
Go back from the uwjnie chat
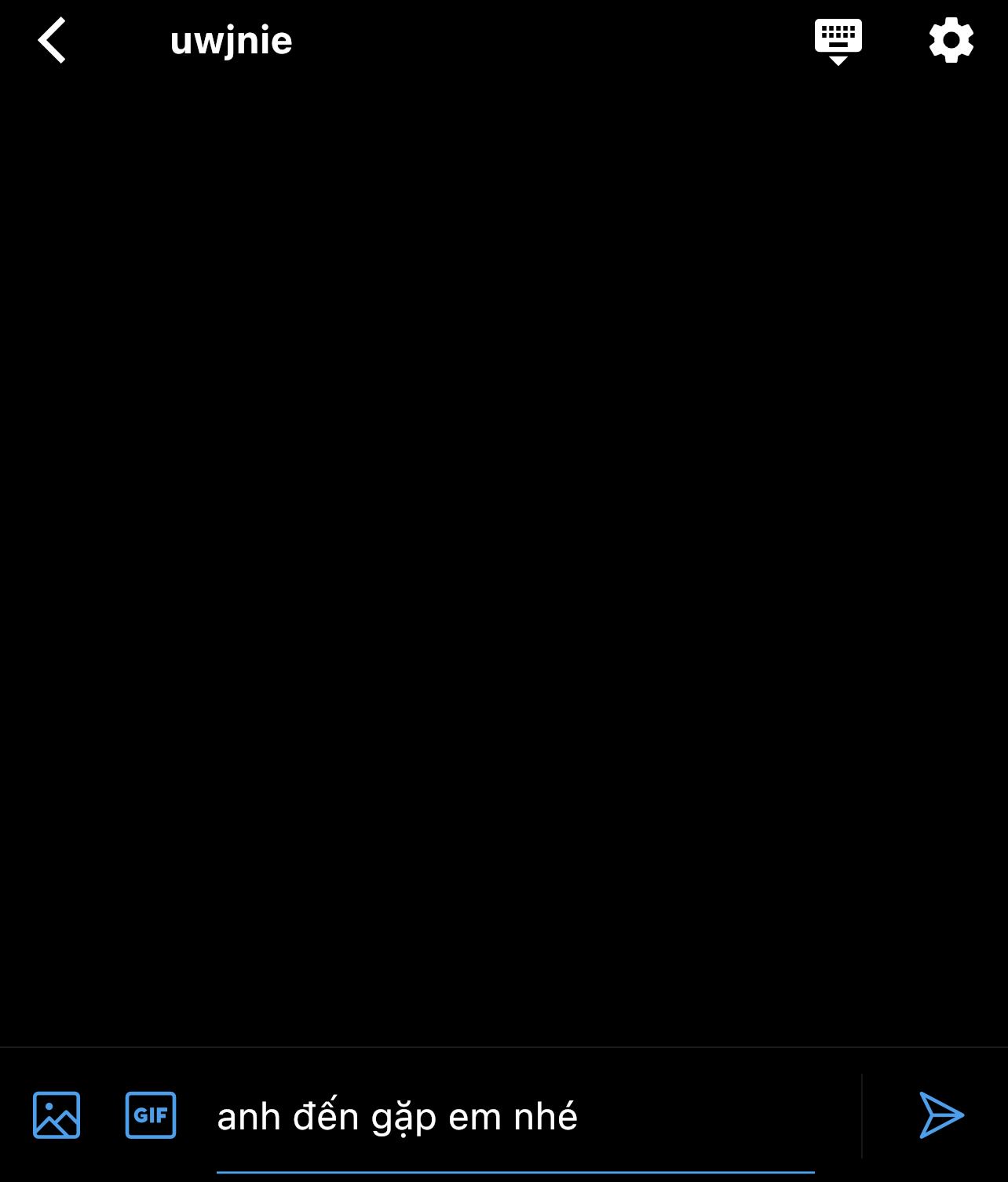[52, 41]
